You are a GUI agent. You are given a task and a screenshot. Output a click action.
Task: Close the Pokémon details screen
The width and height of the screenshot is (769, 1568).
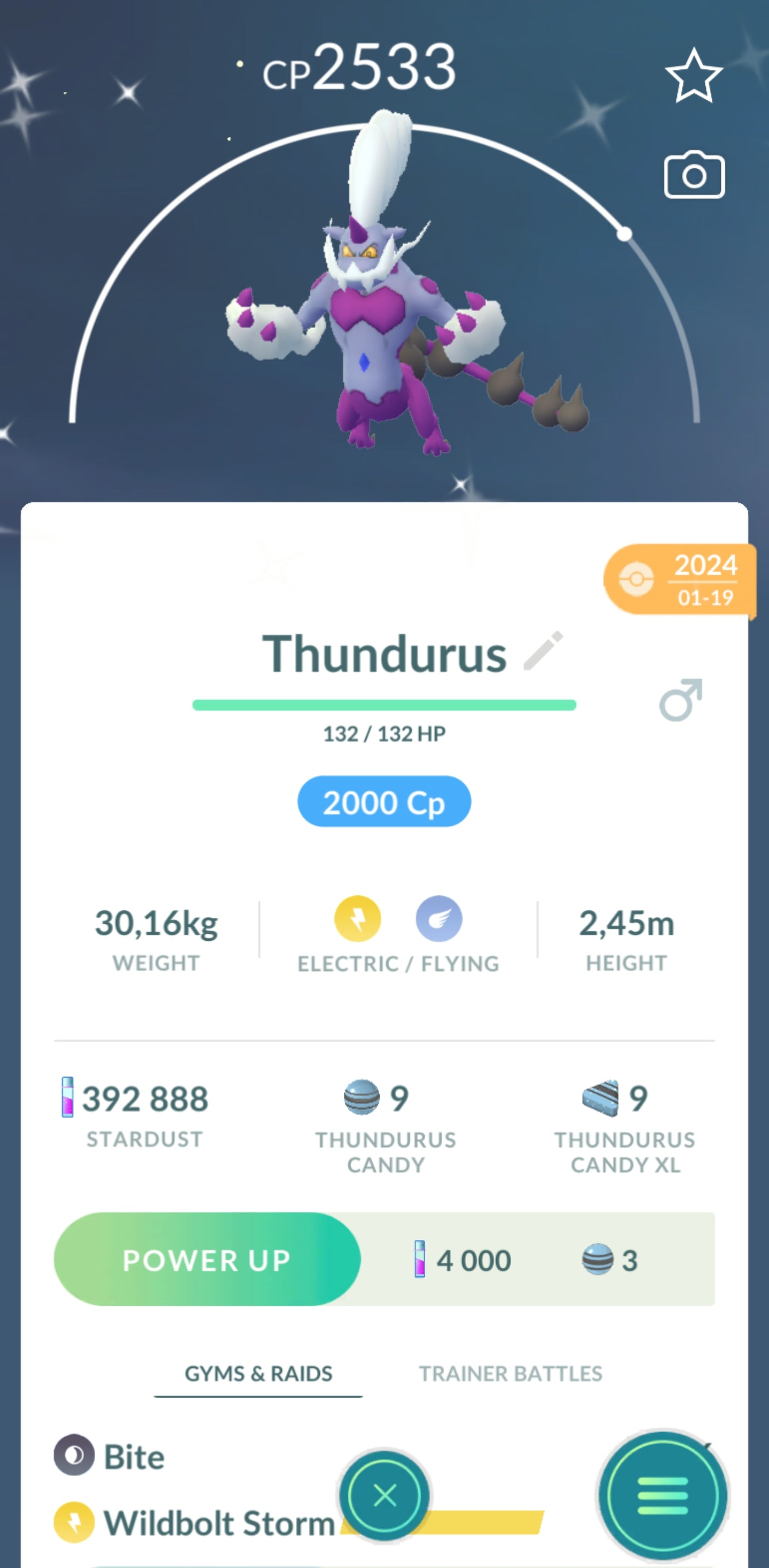point(384,1495)
